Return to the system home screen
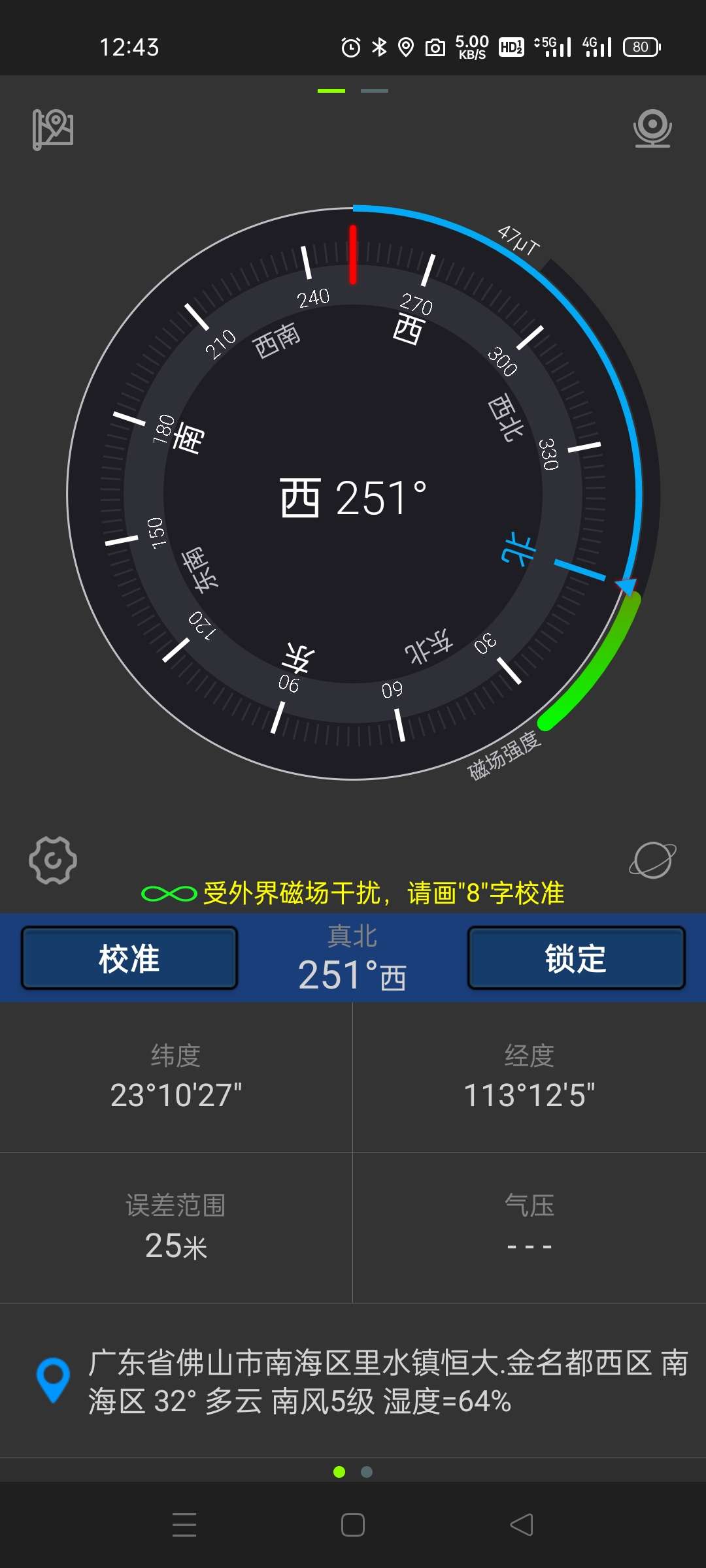 pos(353,1525)
